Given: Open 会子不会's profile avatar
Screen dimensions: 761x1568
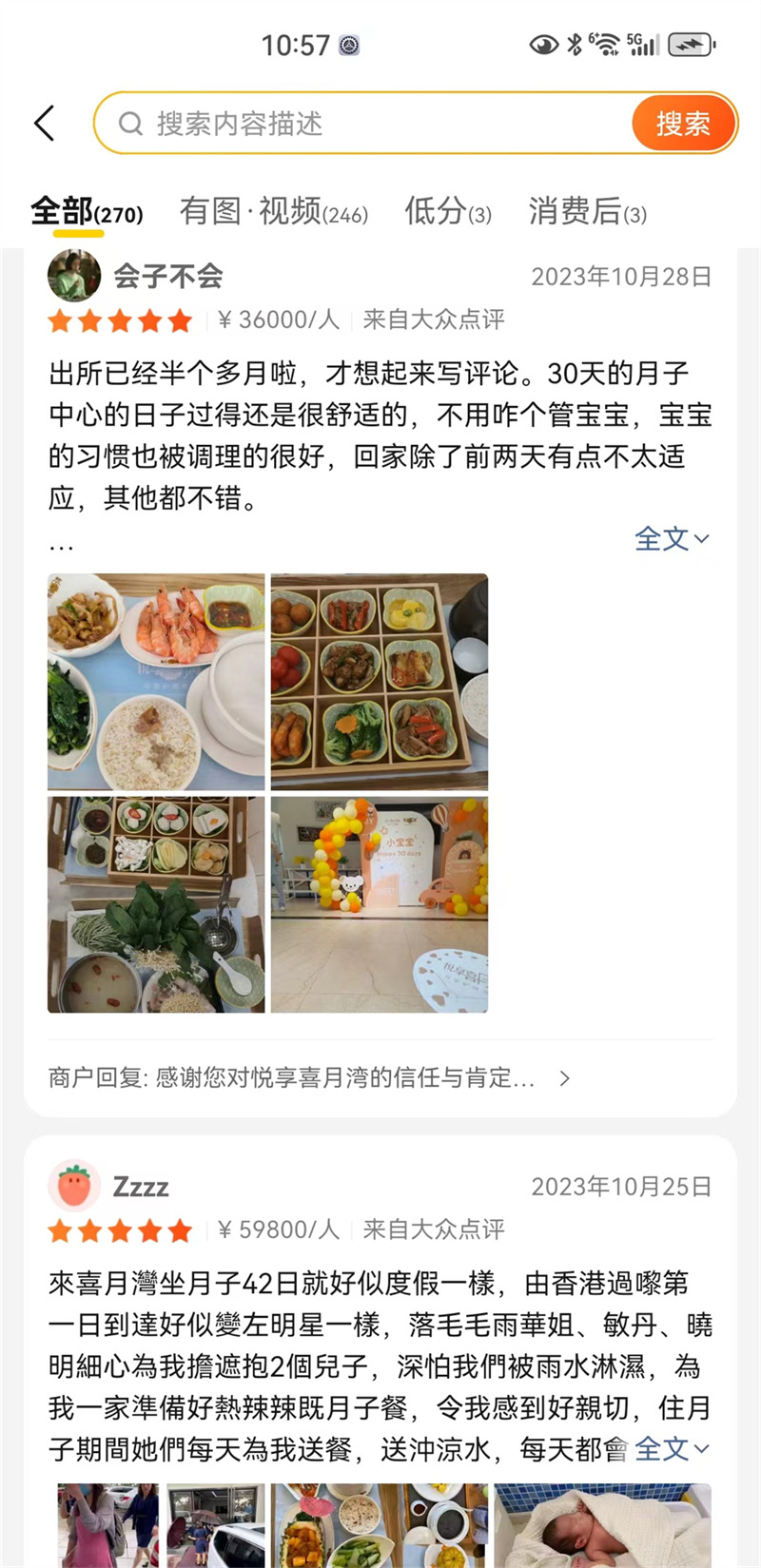Looking at the screenshot, I should pos(73,276).
